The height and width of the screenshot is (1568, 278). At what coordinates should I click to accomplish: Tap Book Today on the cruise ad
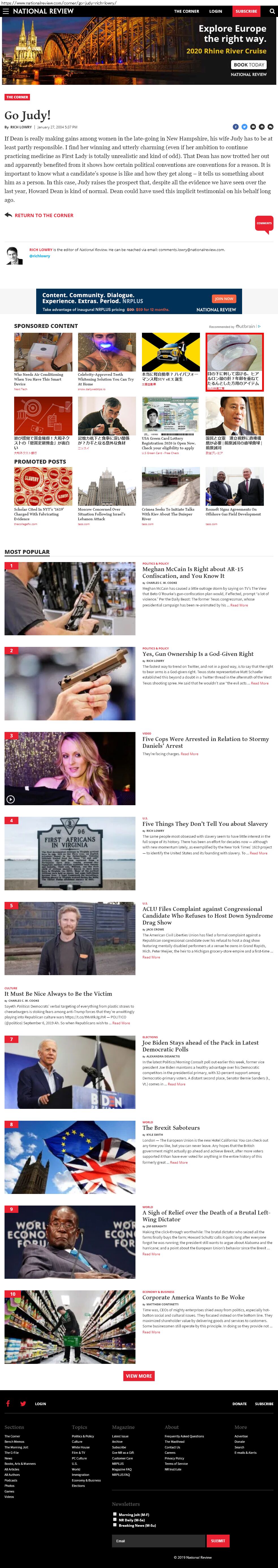pyautogui.click(x=249, y=64)
